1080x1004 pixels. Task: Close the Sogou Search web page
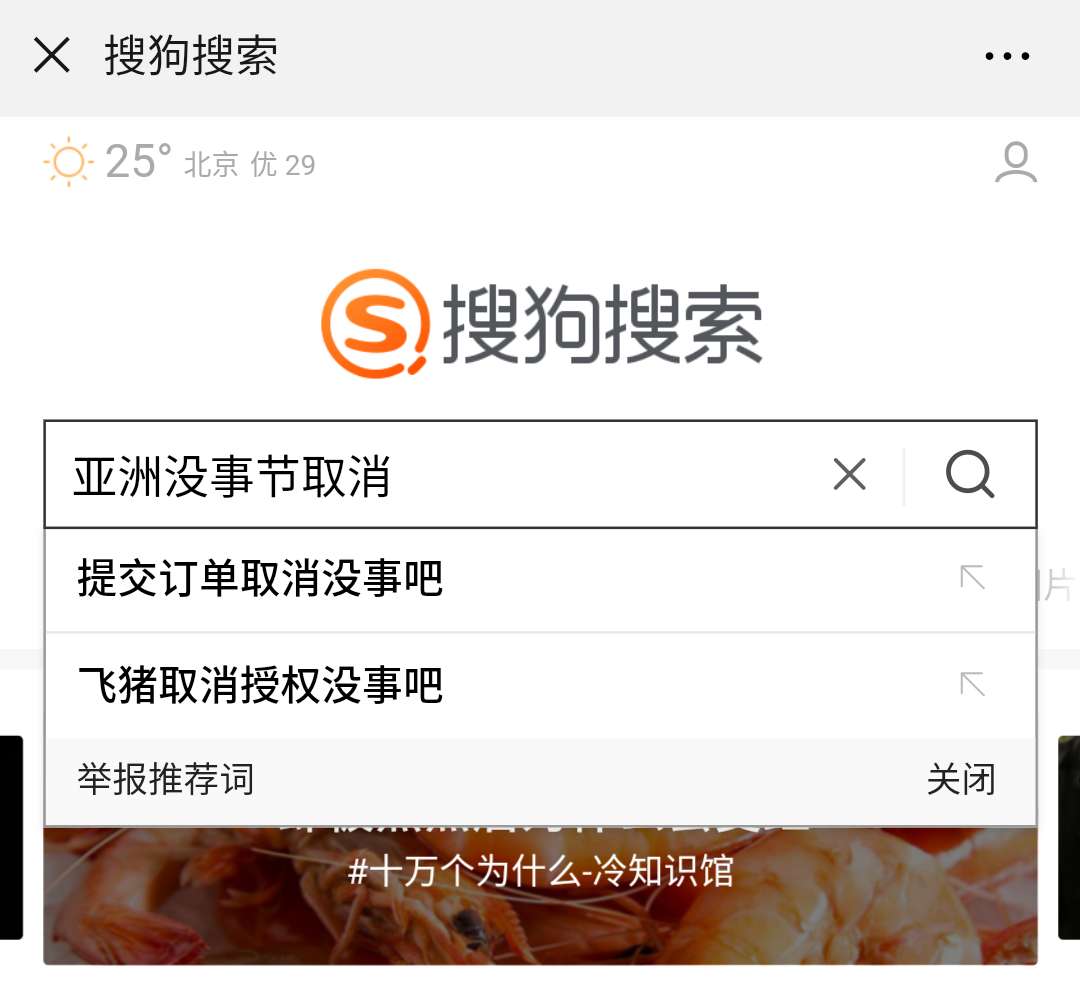(x=52, y=56)
